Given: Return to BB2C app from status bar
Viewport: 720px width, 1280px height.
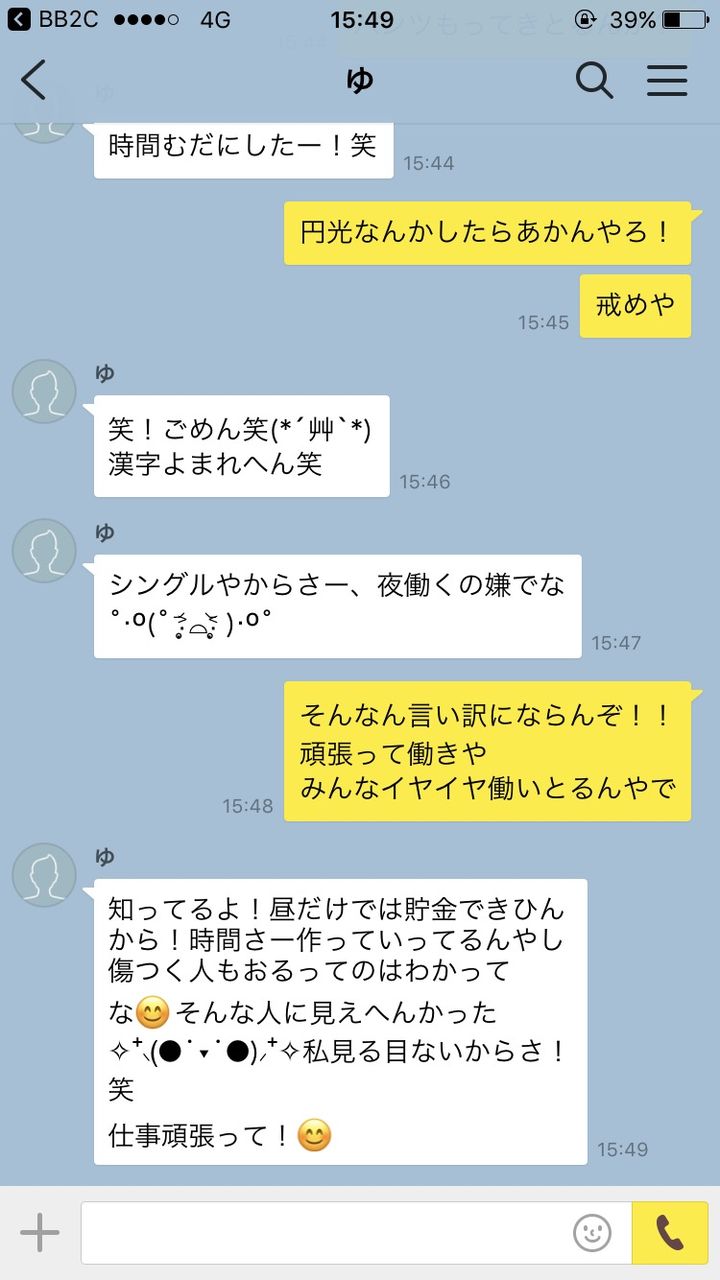Looking at the screenshot, I should 54,19.
